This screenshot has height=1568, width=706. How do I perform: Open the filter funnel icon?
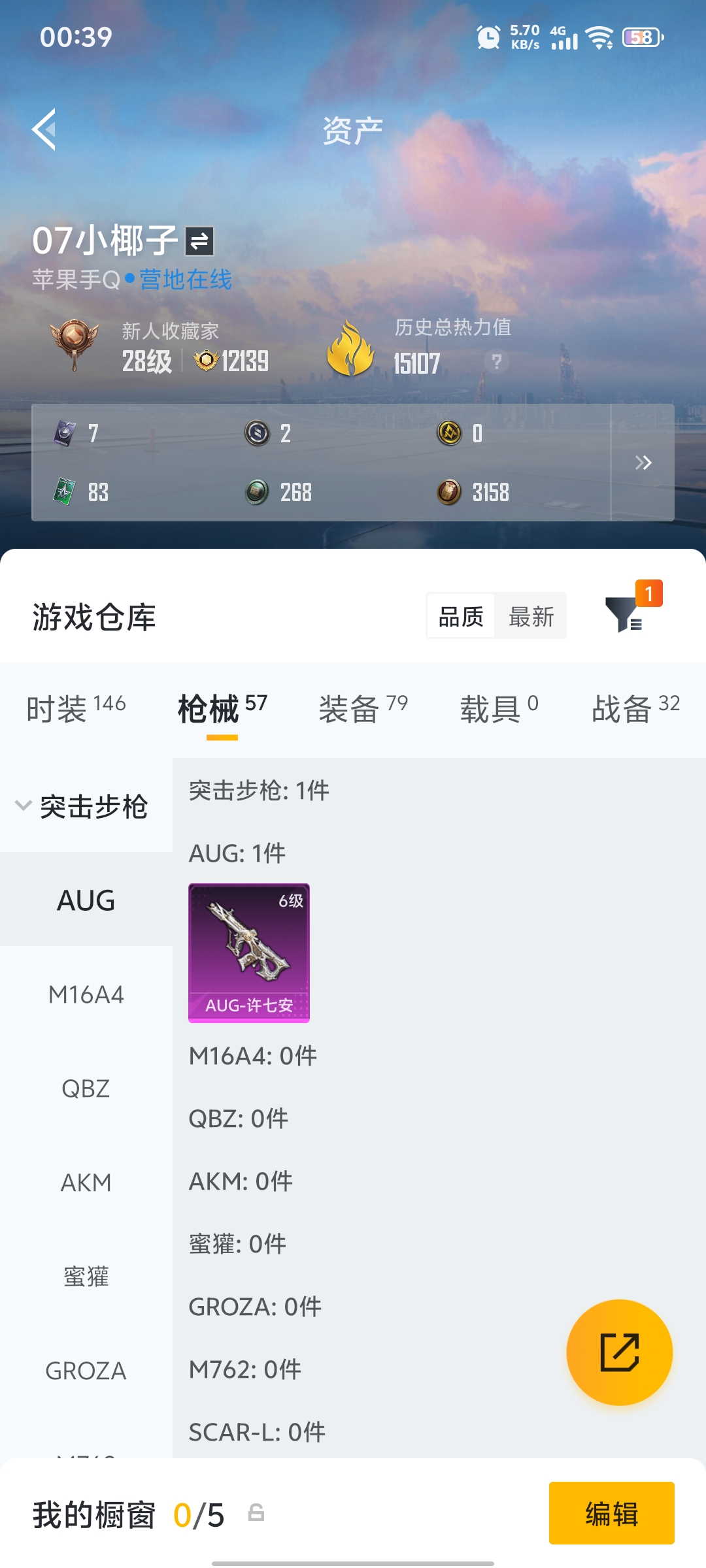pyautogui.click(x=626, y=613)
